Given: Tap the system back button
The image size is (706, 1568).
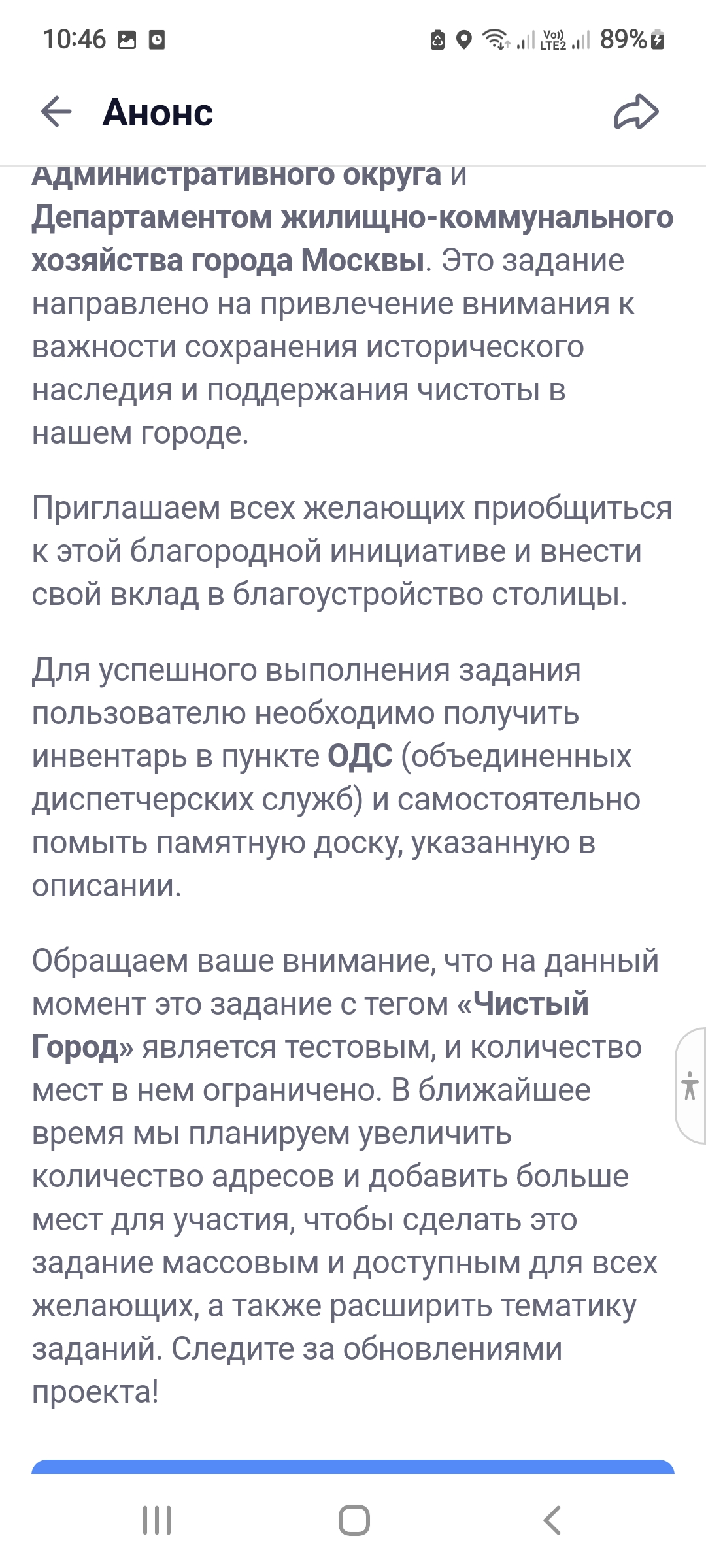Looking at the screenshot, I should click(x=552, y=1520).
